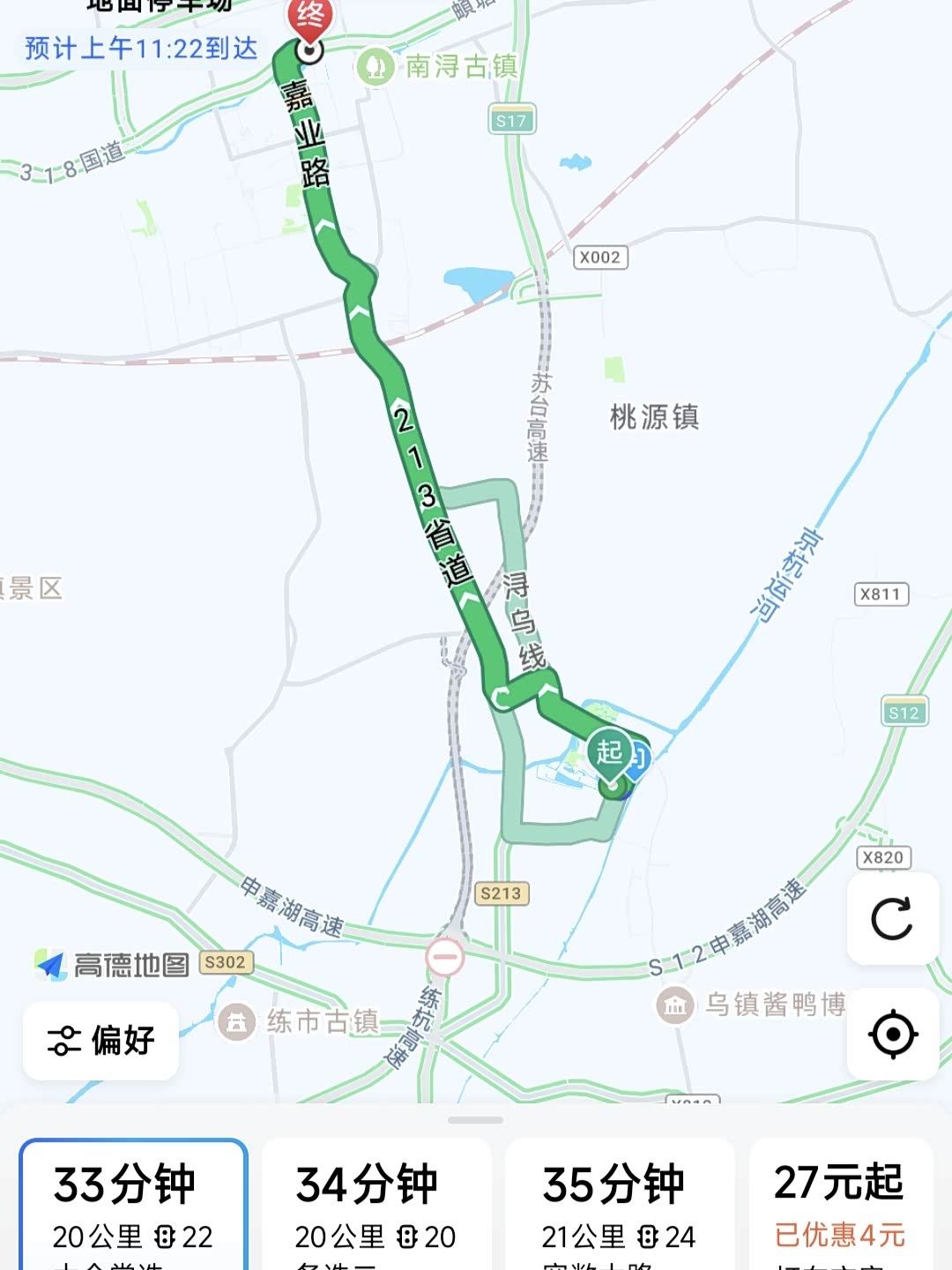Screen dimensions: 952x1270
Task: Refresh the route with the reload icon
Action: 892,919
